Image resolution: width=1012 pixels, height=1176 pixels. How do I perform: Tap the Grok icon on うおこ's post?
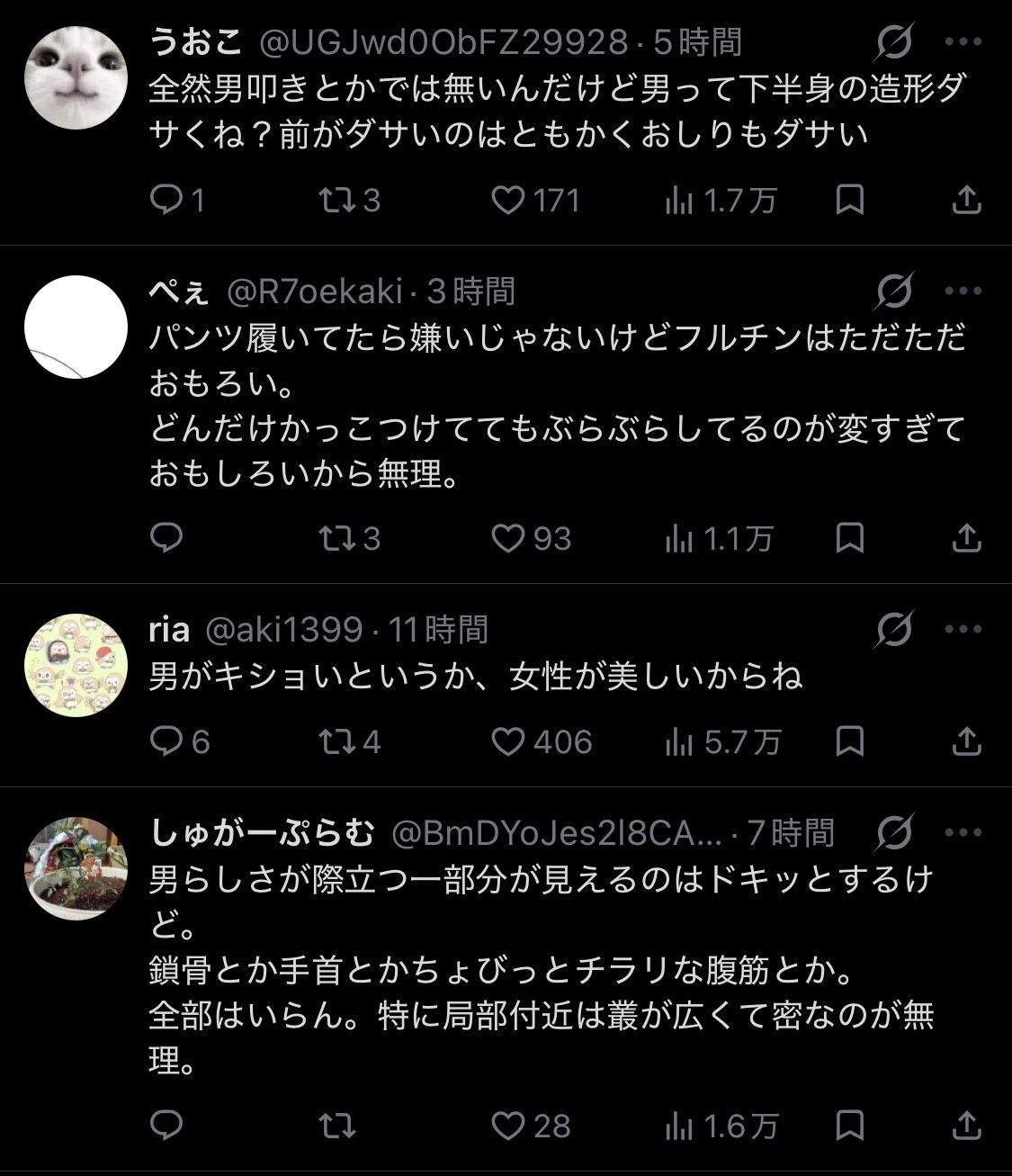[x=894, y=42]
